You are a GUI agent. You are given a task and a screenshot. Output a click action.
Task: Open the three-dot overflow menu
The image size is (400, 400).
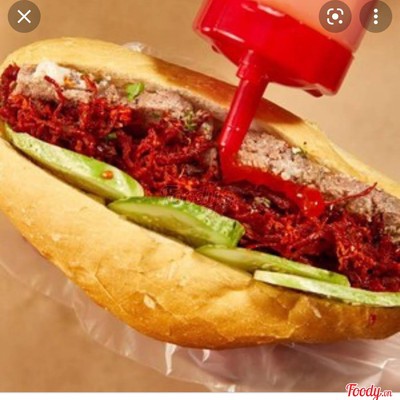coord(376,16)
